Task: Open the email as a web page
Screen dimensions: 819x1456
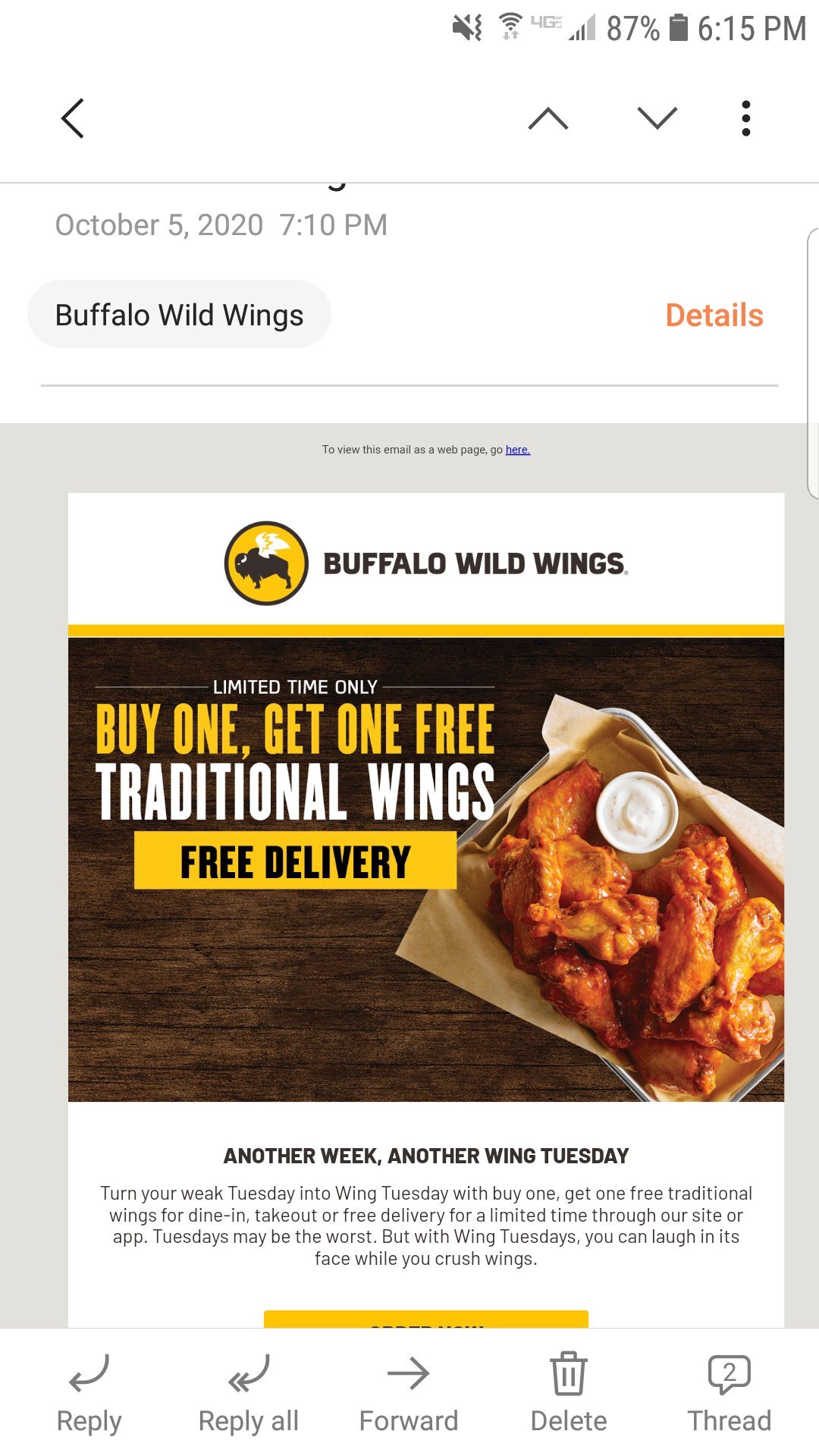Action: click(518, 450)
